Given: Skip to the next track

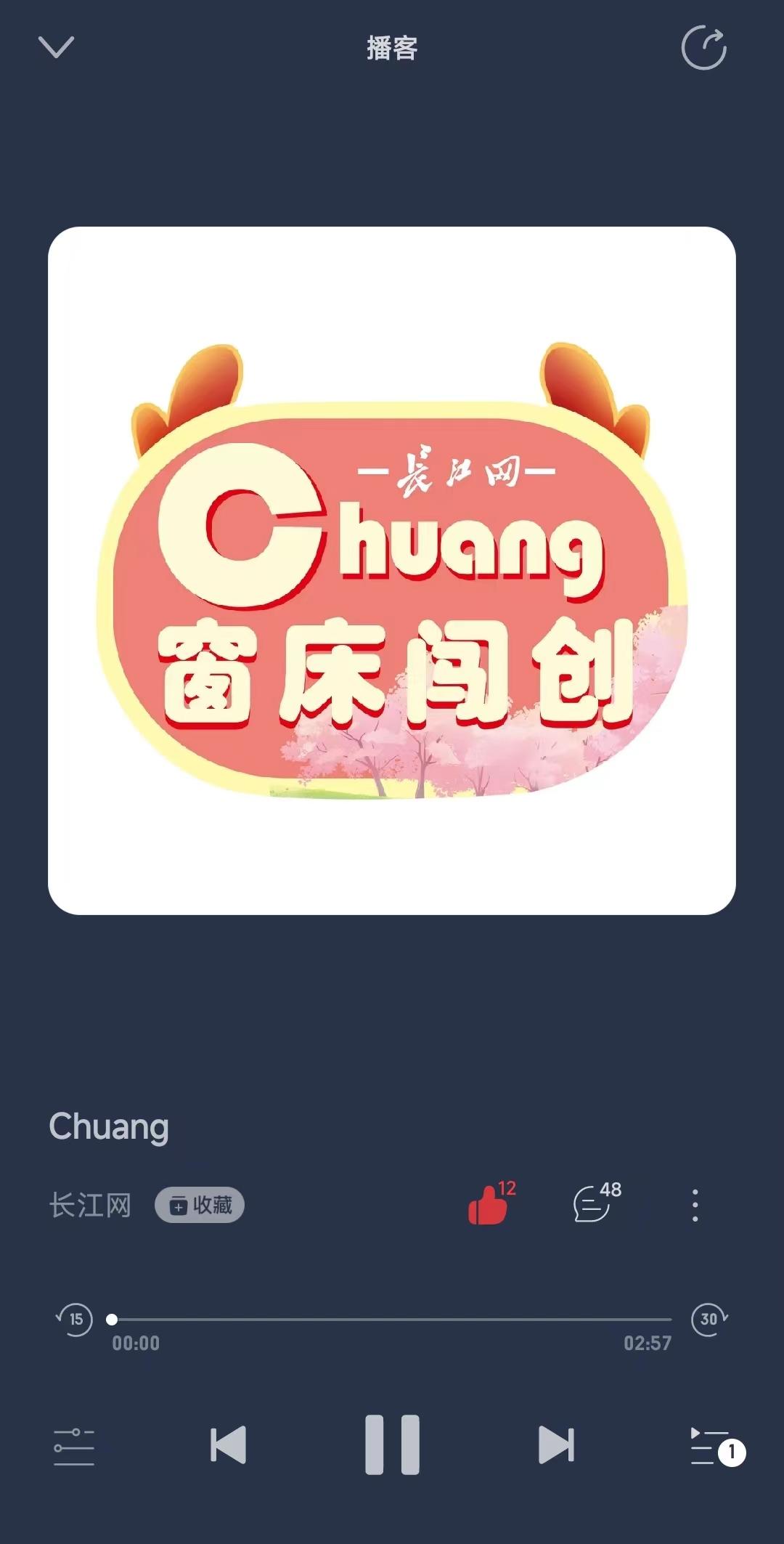Looking at the screenshot, I should pos(556,1445).
